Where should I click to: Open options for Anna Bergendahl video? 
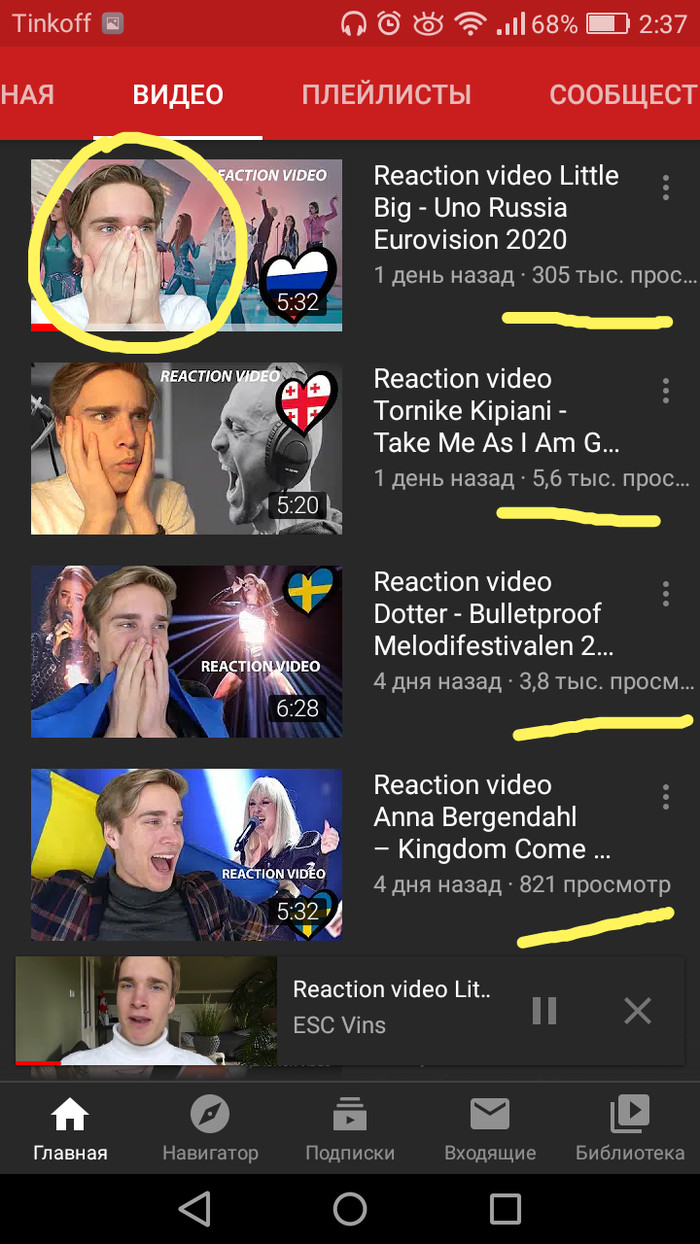(665, 796)
